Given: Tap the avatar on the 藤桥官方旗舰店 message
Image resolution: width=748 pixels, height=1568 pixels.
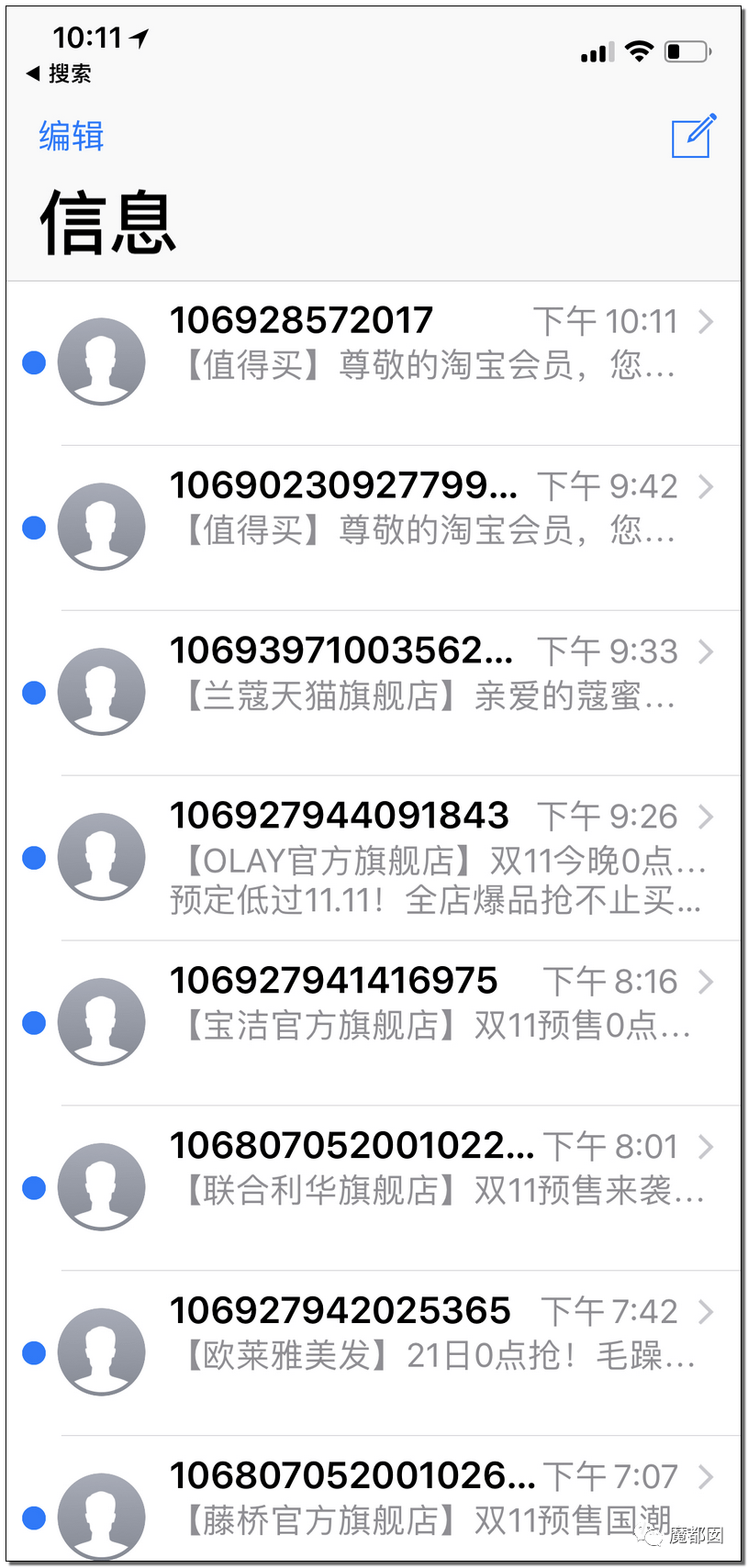Looking at the screenshot, I should 101,1518.
